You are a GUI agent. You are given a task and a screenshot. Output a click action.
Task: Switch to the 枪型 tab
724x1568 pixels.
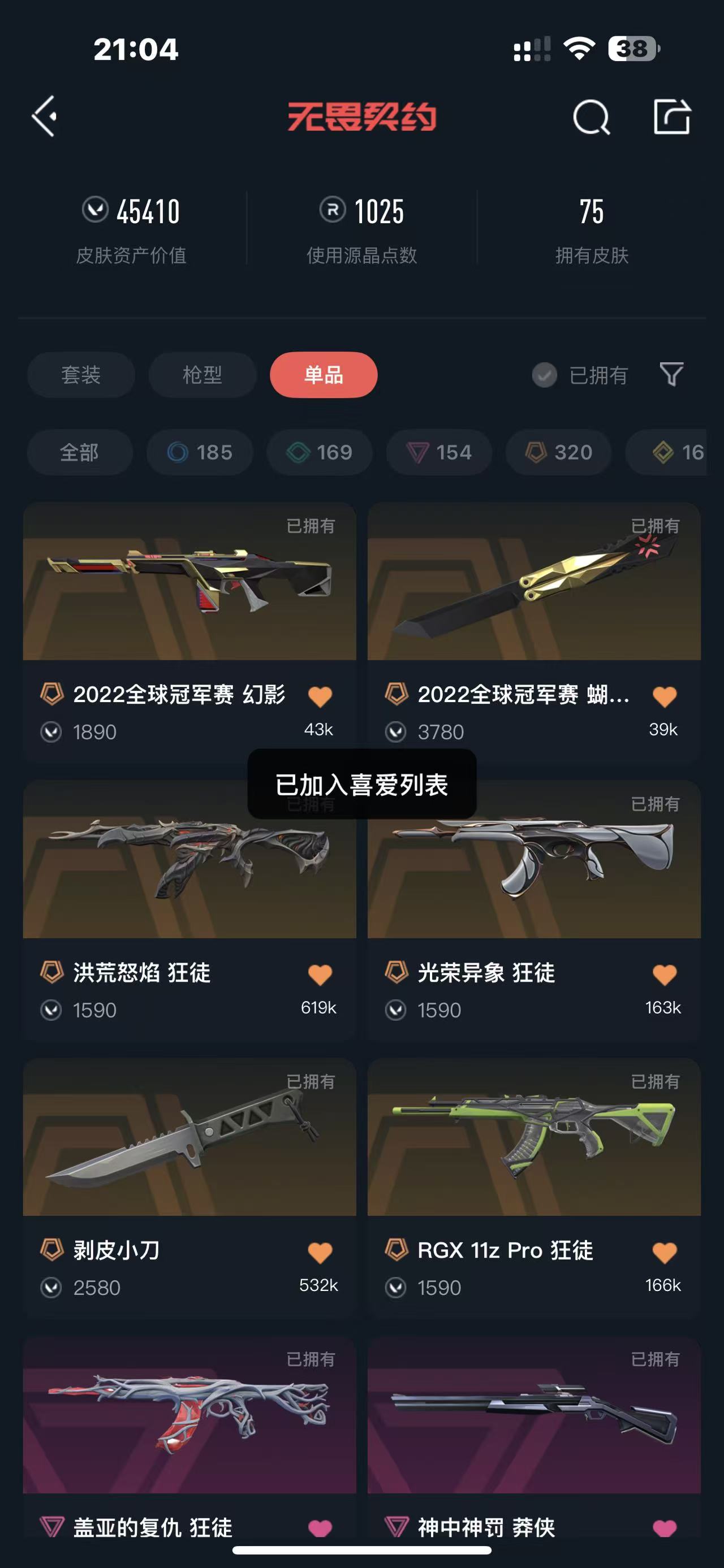202,374
